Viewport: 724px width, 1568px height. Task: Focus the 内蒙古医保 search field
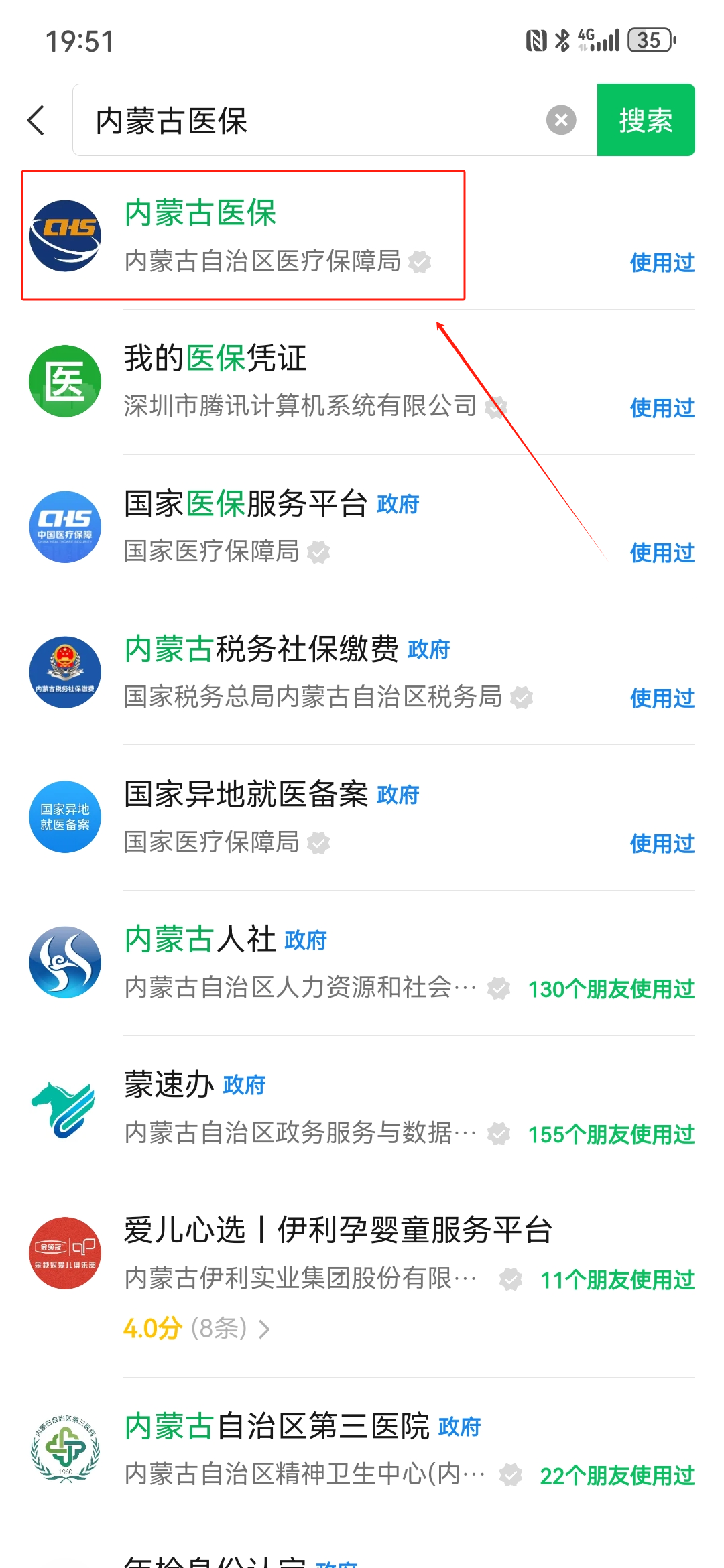(315, 121)
